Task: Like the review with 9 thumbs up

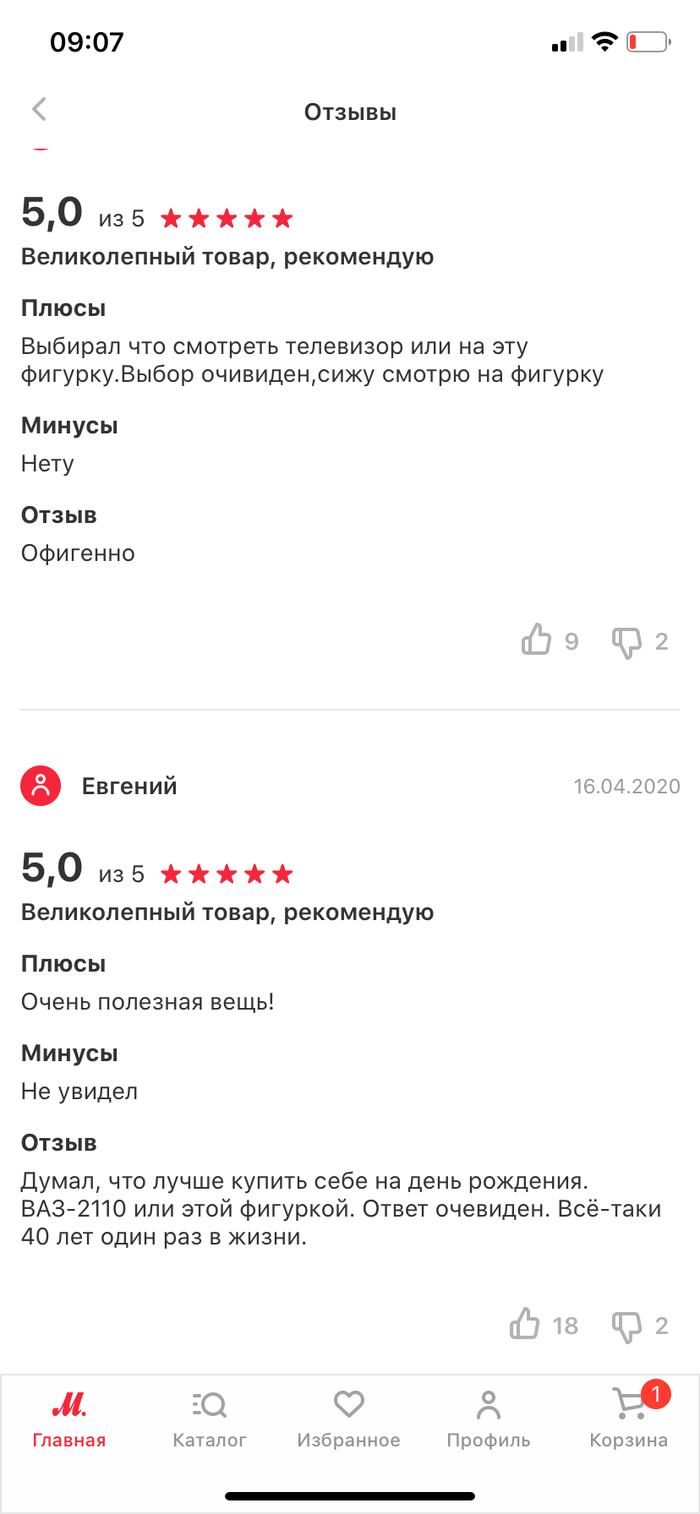Action: [x=537, y=640]
